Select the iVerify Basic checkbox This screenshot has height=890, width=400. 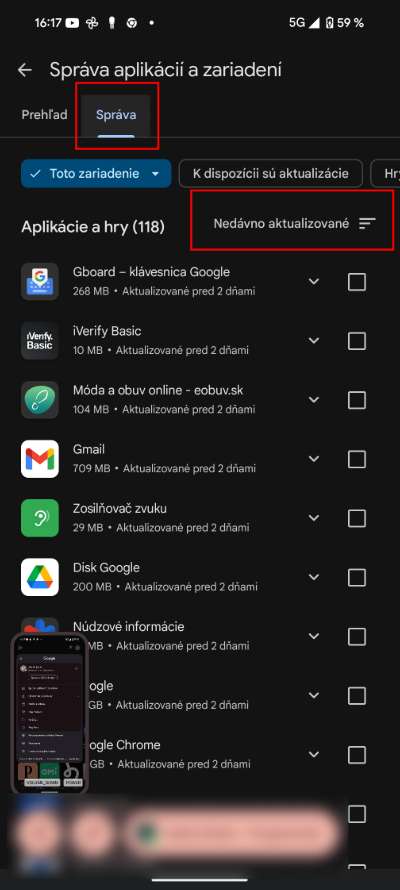coord(356,341)
